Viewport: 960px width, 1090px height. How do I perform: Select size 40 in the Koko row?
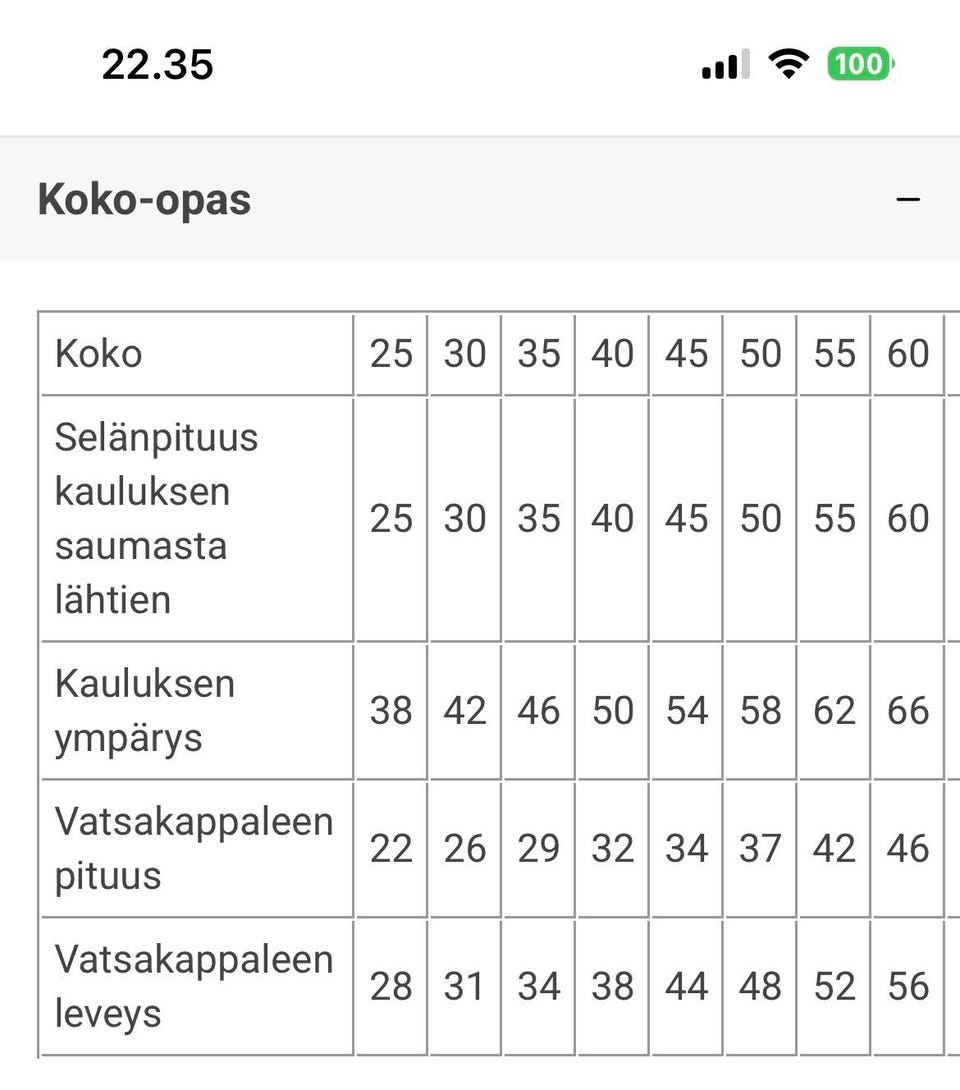612,354
